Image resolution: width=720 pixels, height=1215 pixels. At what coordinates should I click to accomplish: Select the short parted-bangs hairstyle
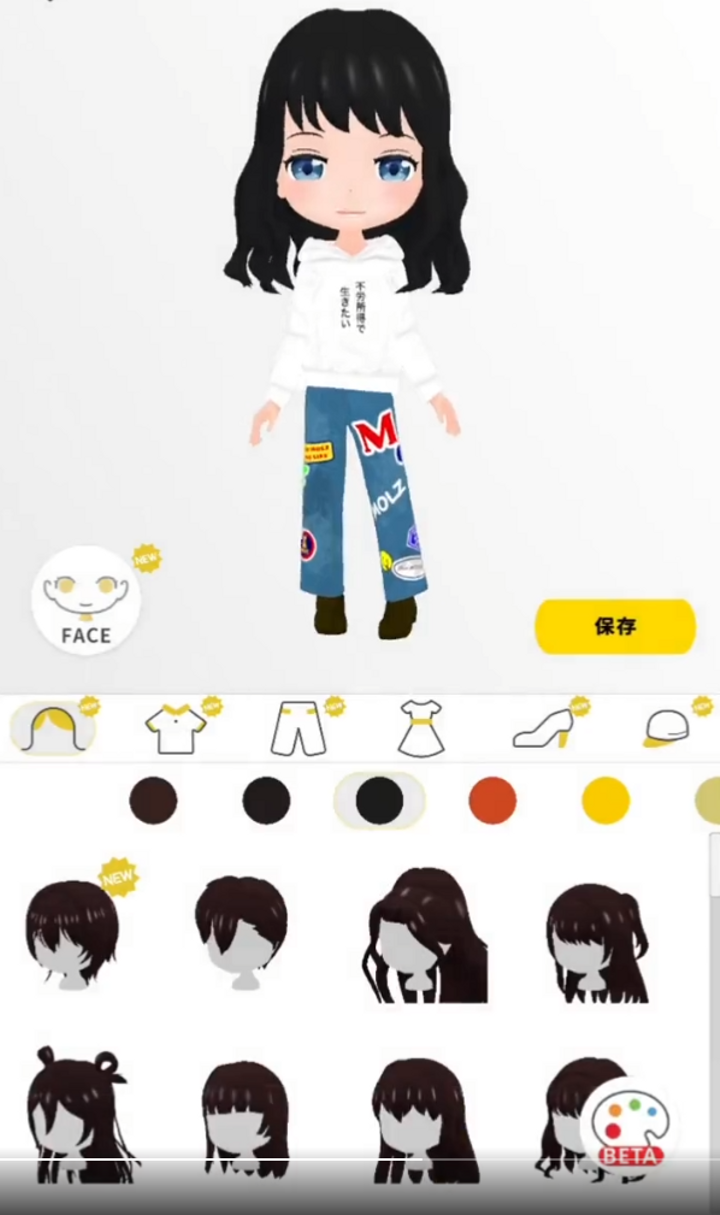click(241, 932)
